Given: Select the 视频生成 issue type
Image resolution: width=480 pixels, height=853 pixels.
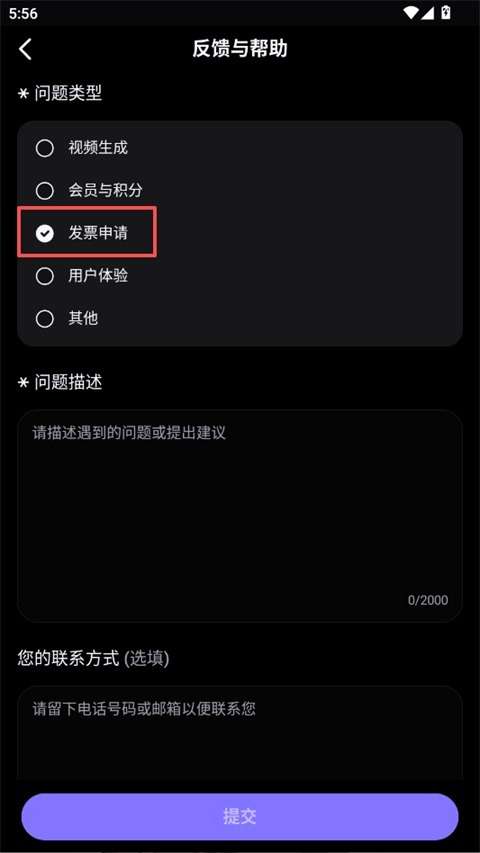Looking at the screenshot, I should click(82, 148).
